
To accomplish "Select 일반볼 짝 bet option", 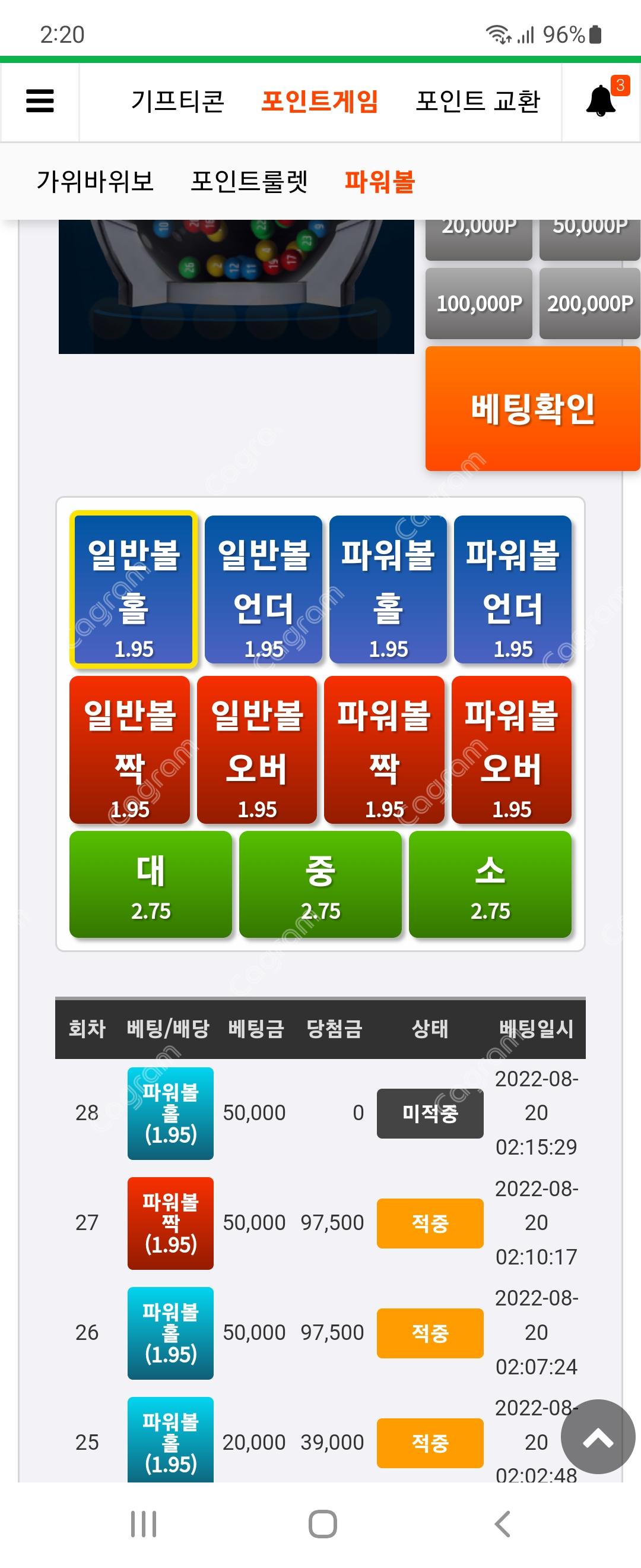I will (x=129, y=750).
